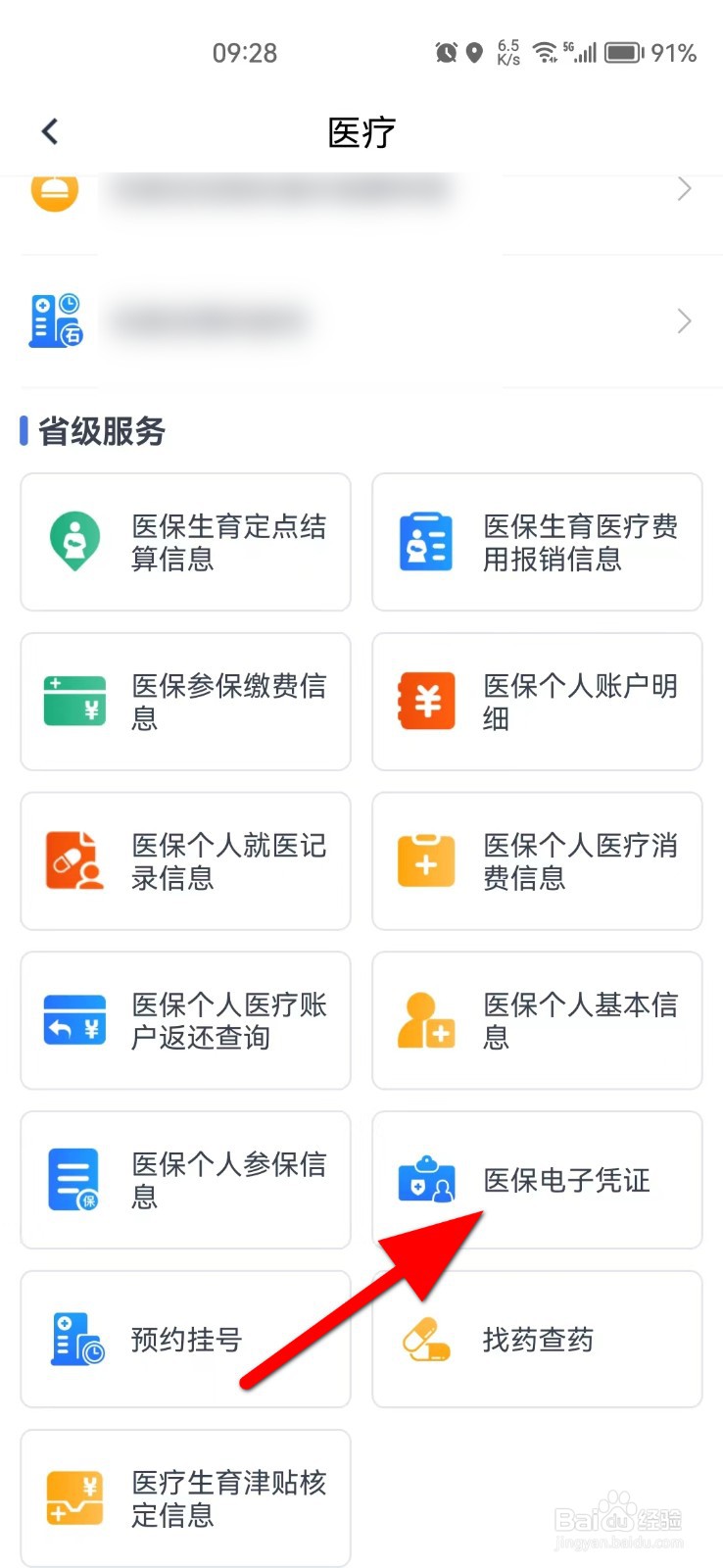Open 医保个人参保信息 card
This screenshot has width=723, height=1568.
pyautogui.click(x=185, y=1180)
